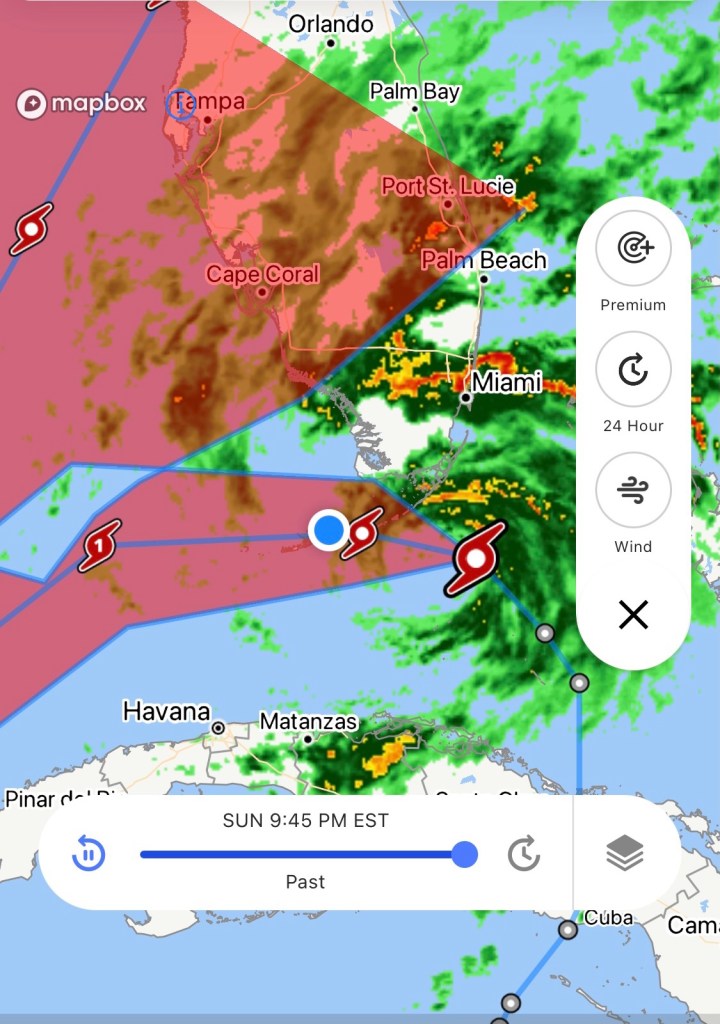The image size is (720, 1024).
Task: Pause the radar loop playback
Action: pyautogui.click(x=89, y=854)
